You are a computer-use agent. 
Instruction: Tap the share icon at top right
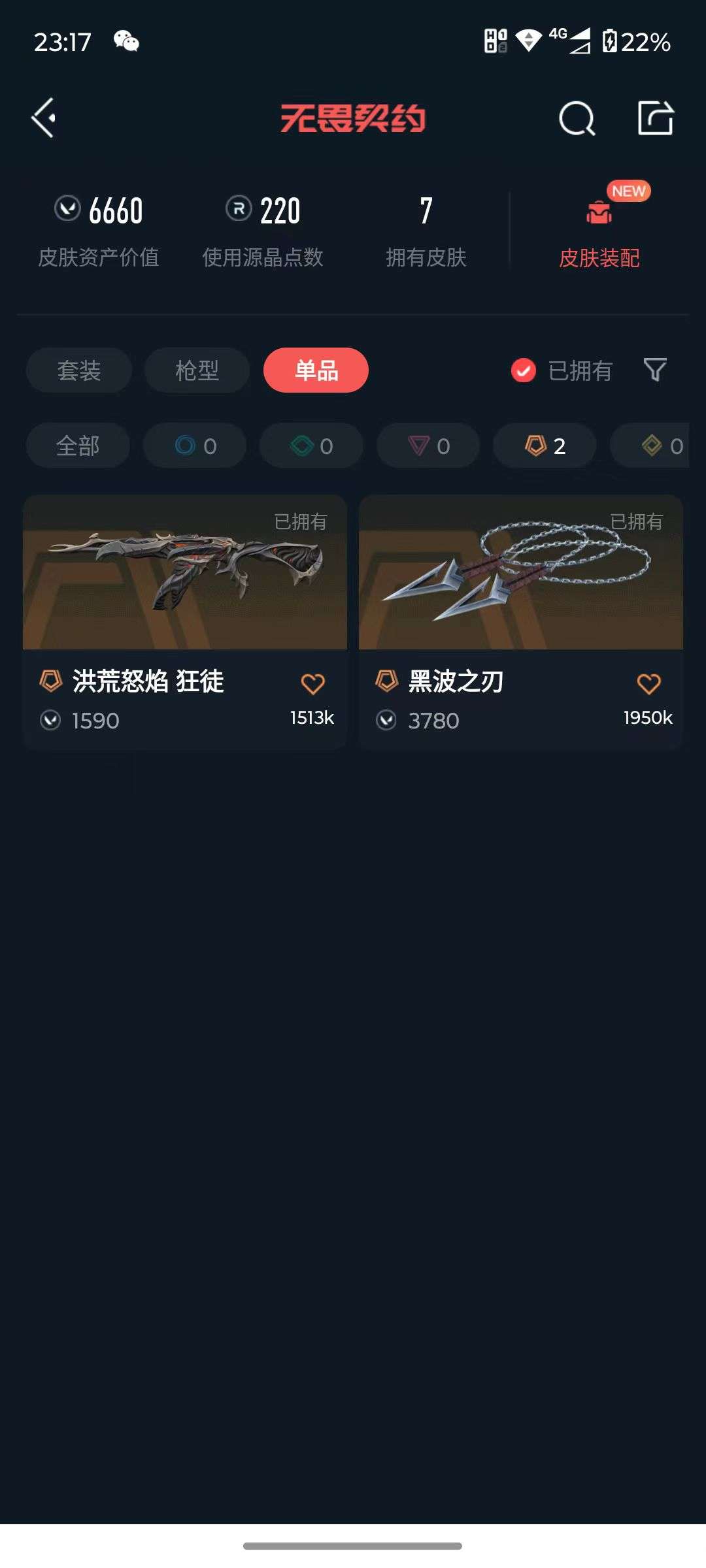point(656,119)
